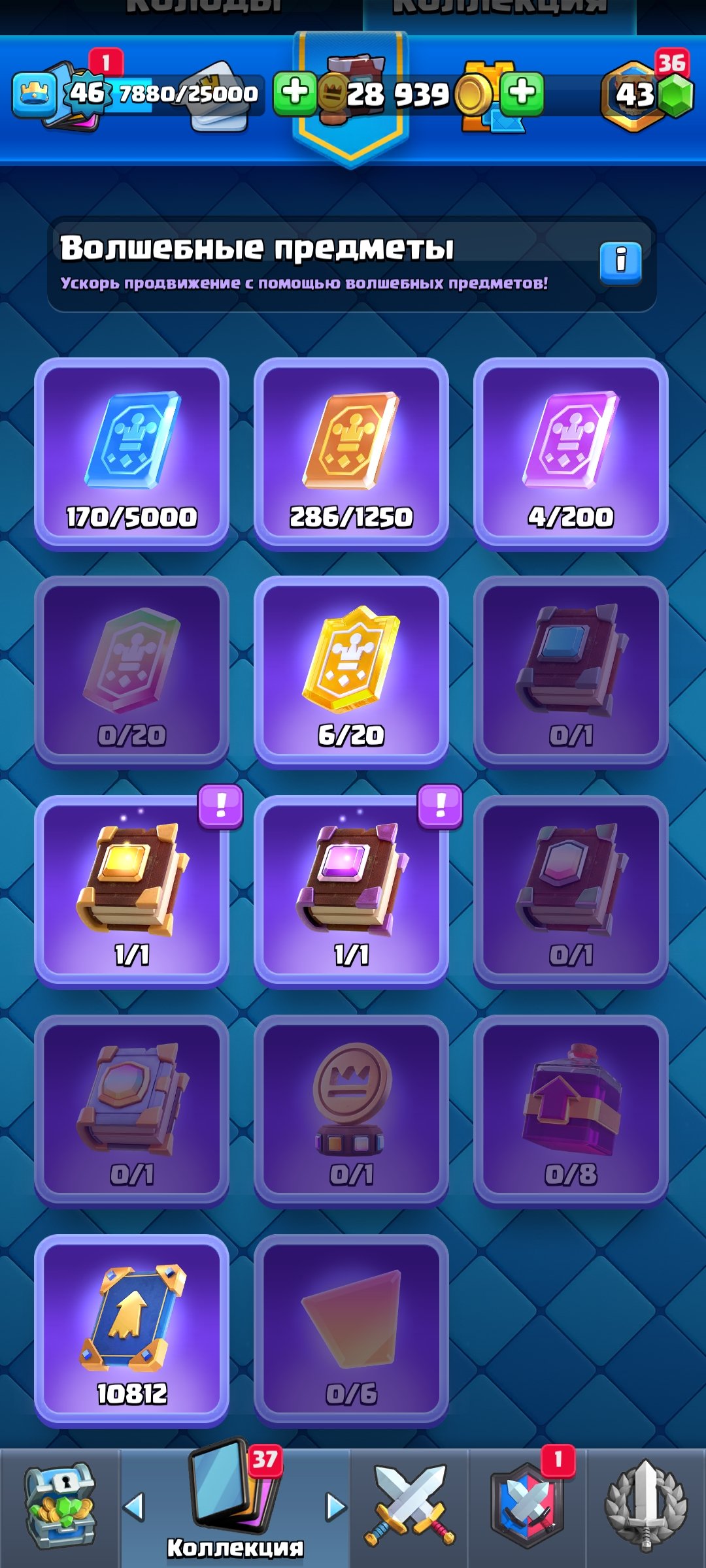Tap the left arrow beside Коллекция
This screenshot has width=706, height=1568.
coord(134,1507)
